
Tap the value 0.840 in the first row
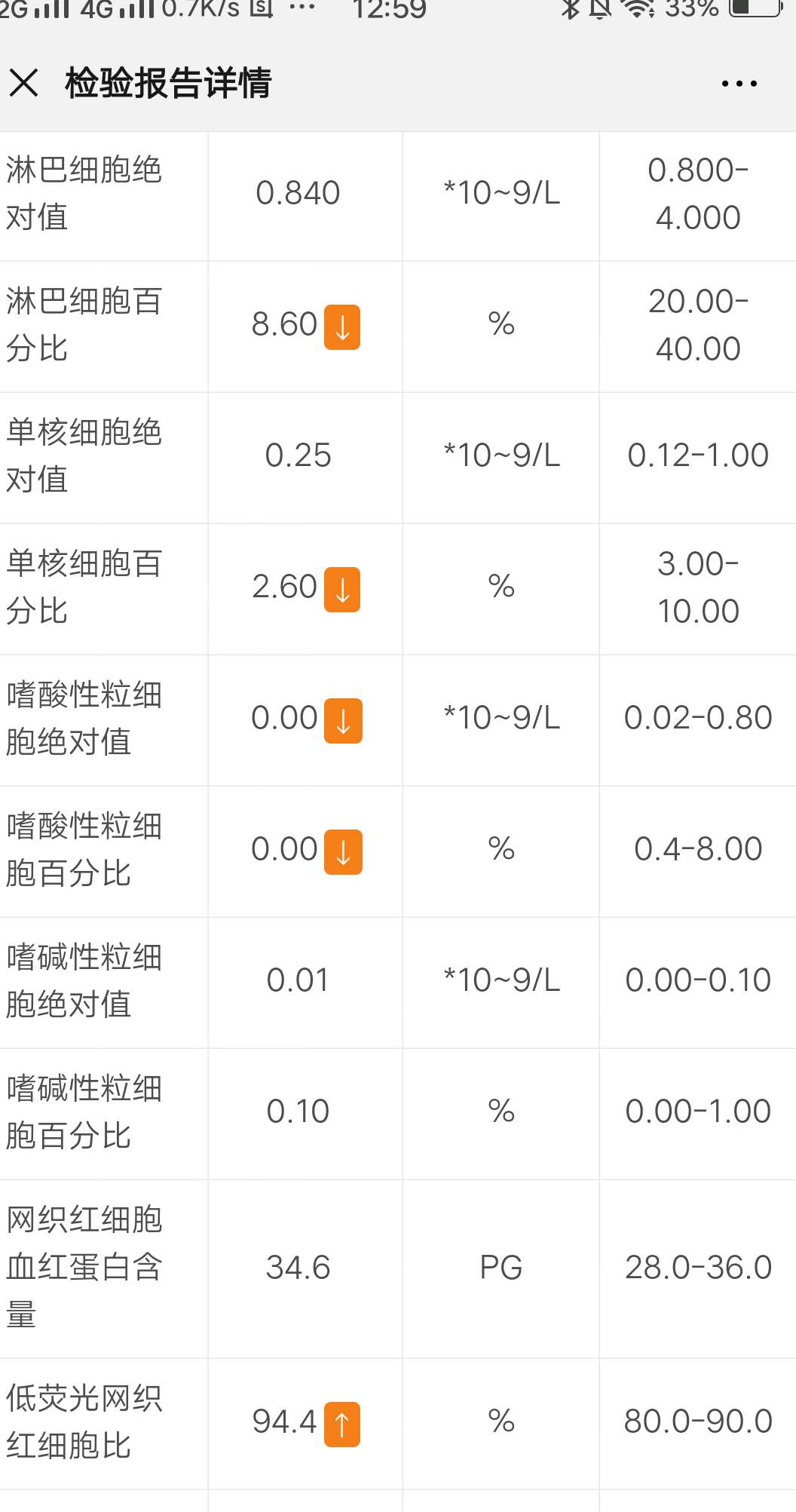point(298,192)
